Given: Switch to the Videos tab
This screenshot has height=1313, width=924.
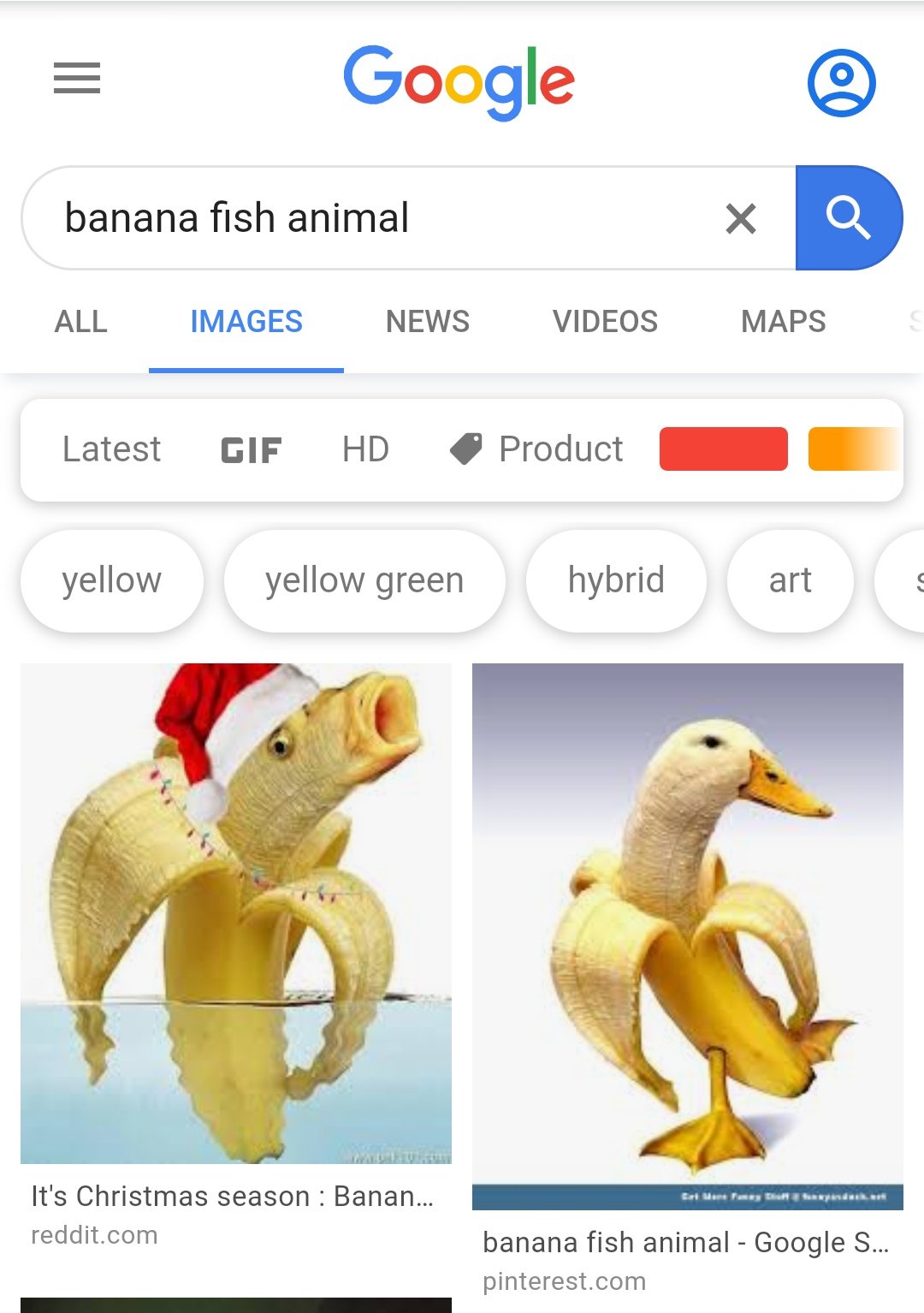Looking at the screenshot, I should point(605,322).
